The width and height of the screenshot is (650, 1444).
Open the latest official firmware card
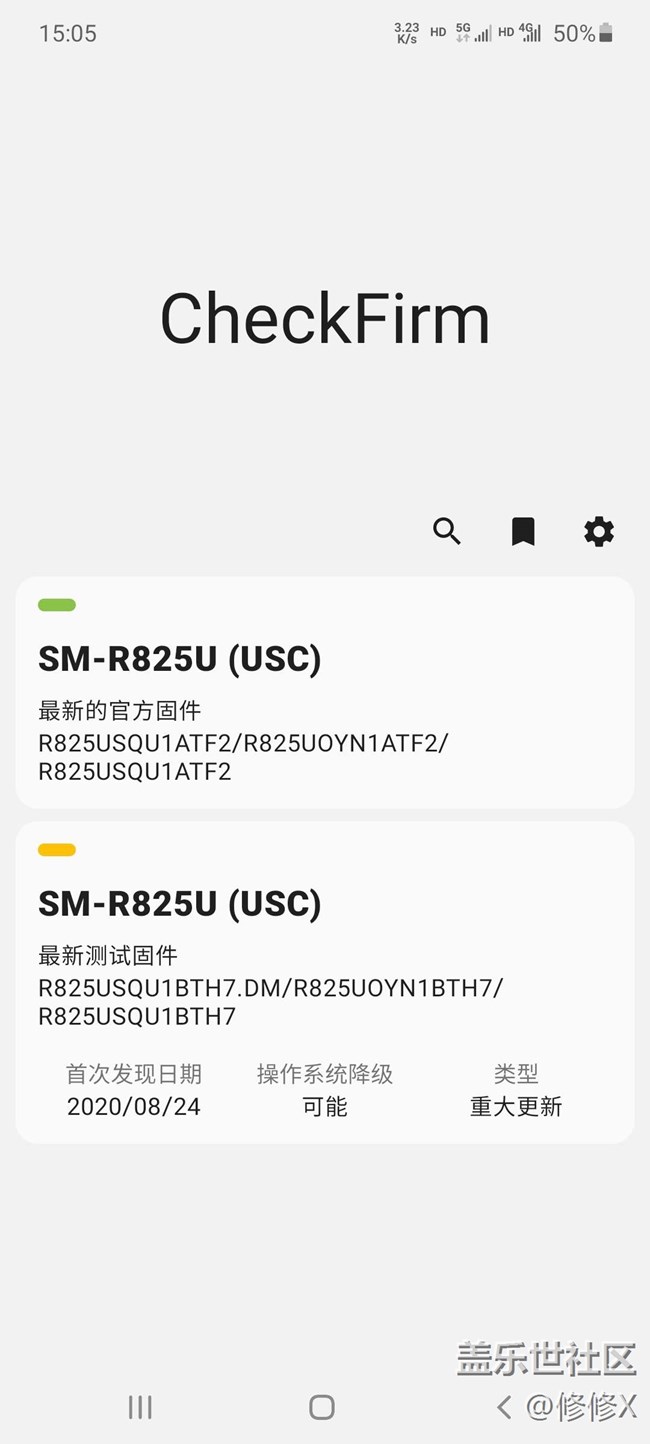325,692
